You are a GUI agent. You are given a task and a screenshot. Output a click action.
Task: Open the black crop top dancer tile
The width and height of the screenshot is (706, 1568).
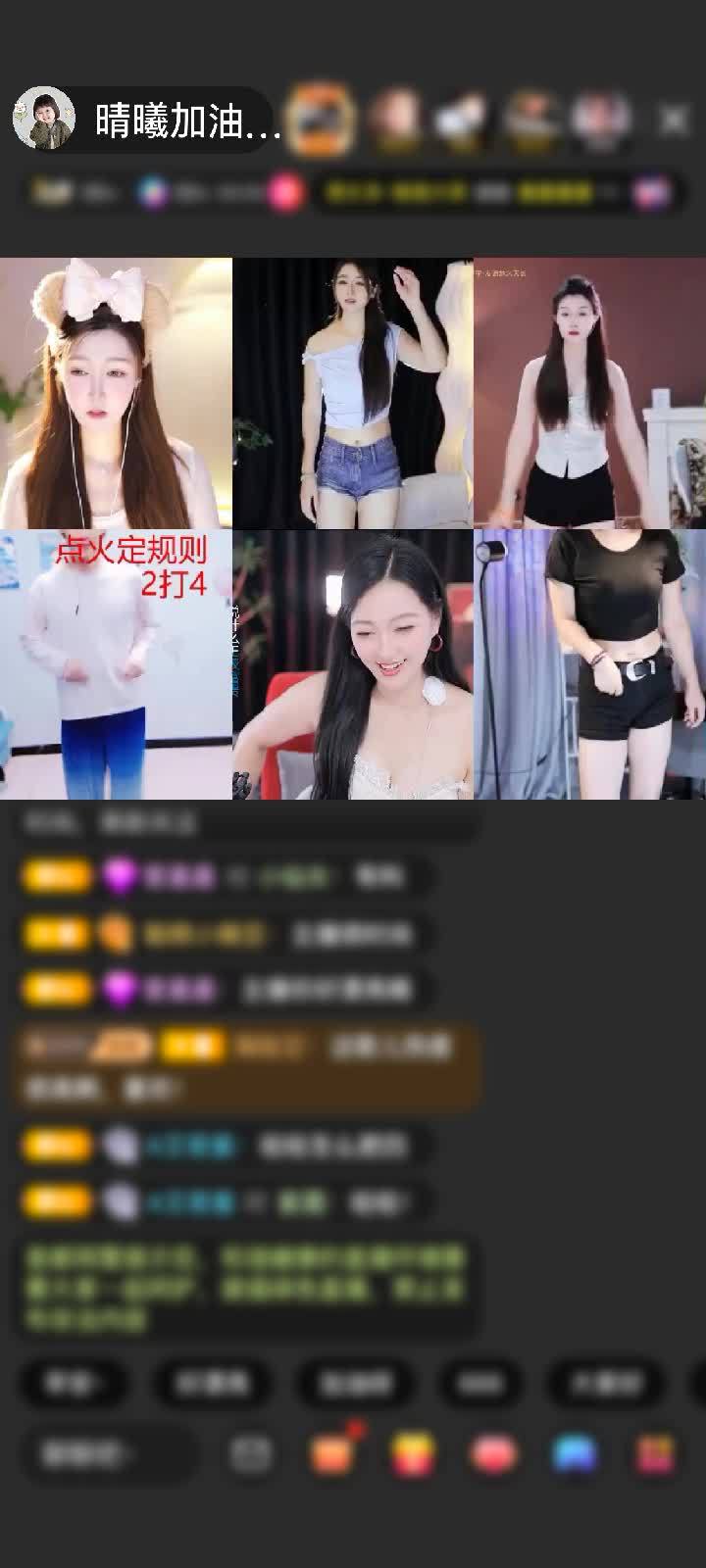pos(589,664)
